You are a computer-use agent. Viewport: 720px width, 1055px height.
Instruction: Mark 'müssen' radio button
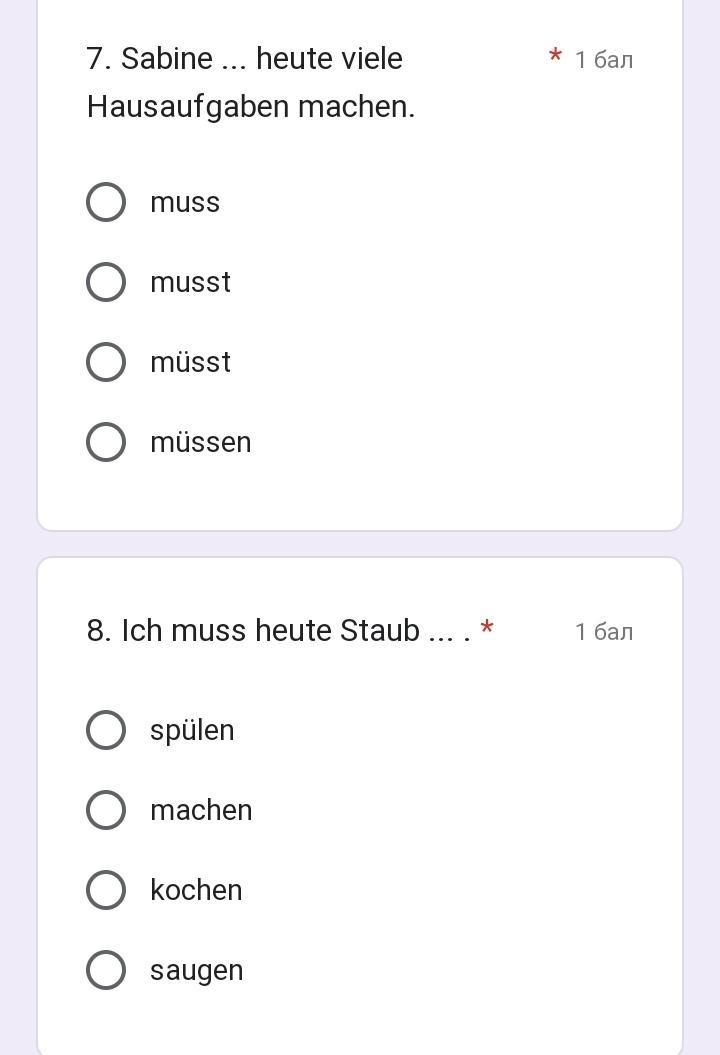[x=106, y=442]
